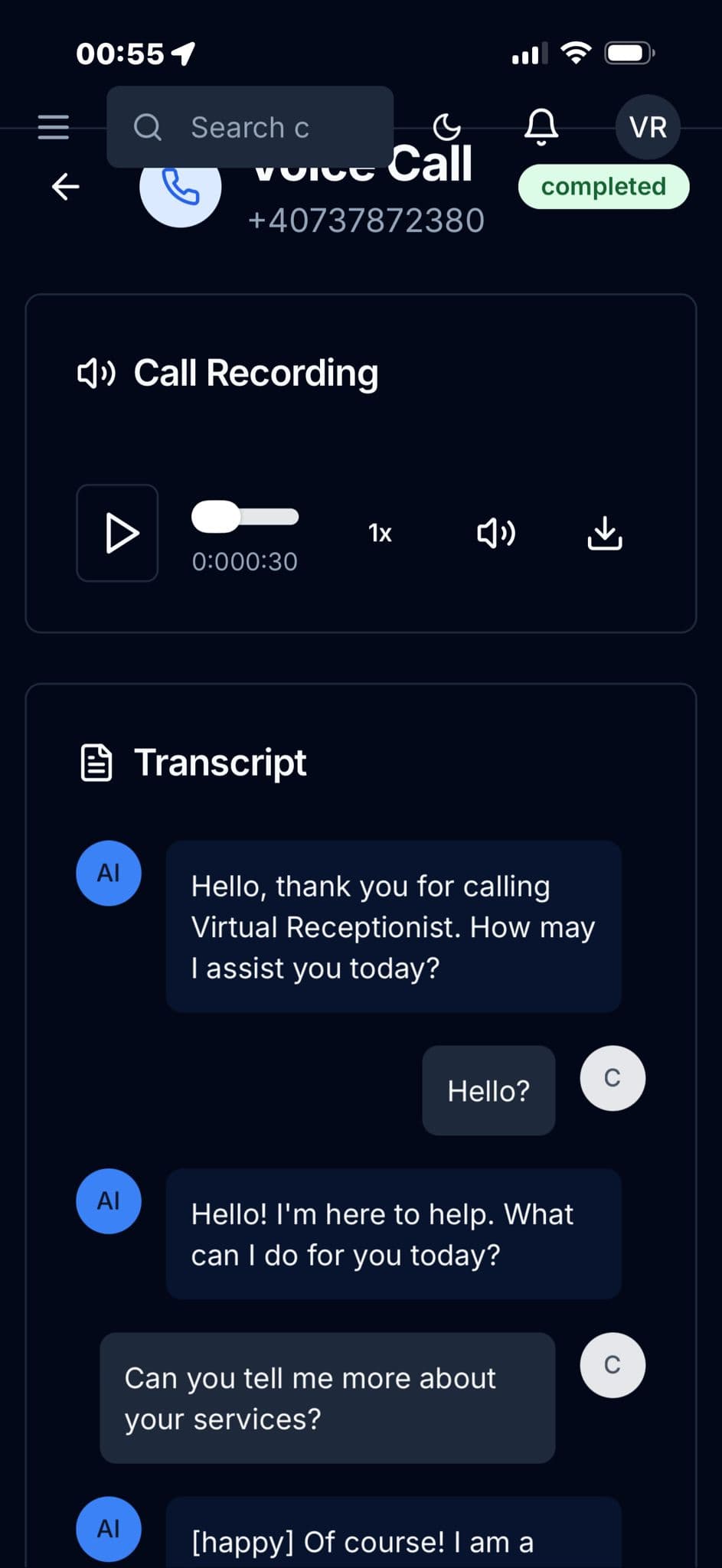The width and height of the screenshot is (722, 1568).
Task: Open the VR profile avatar menu
Action: [647, 127]
